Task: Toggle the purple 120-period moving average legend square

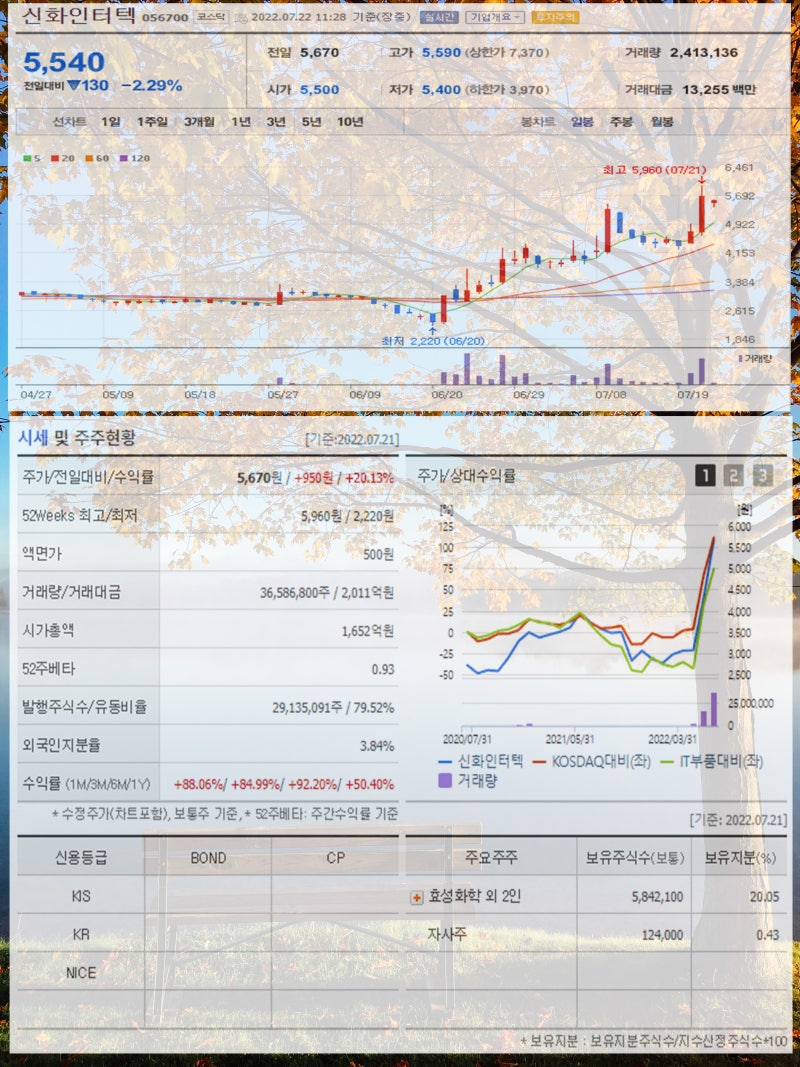Action: (x=122, y=158)
